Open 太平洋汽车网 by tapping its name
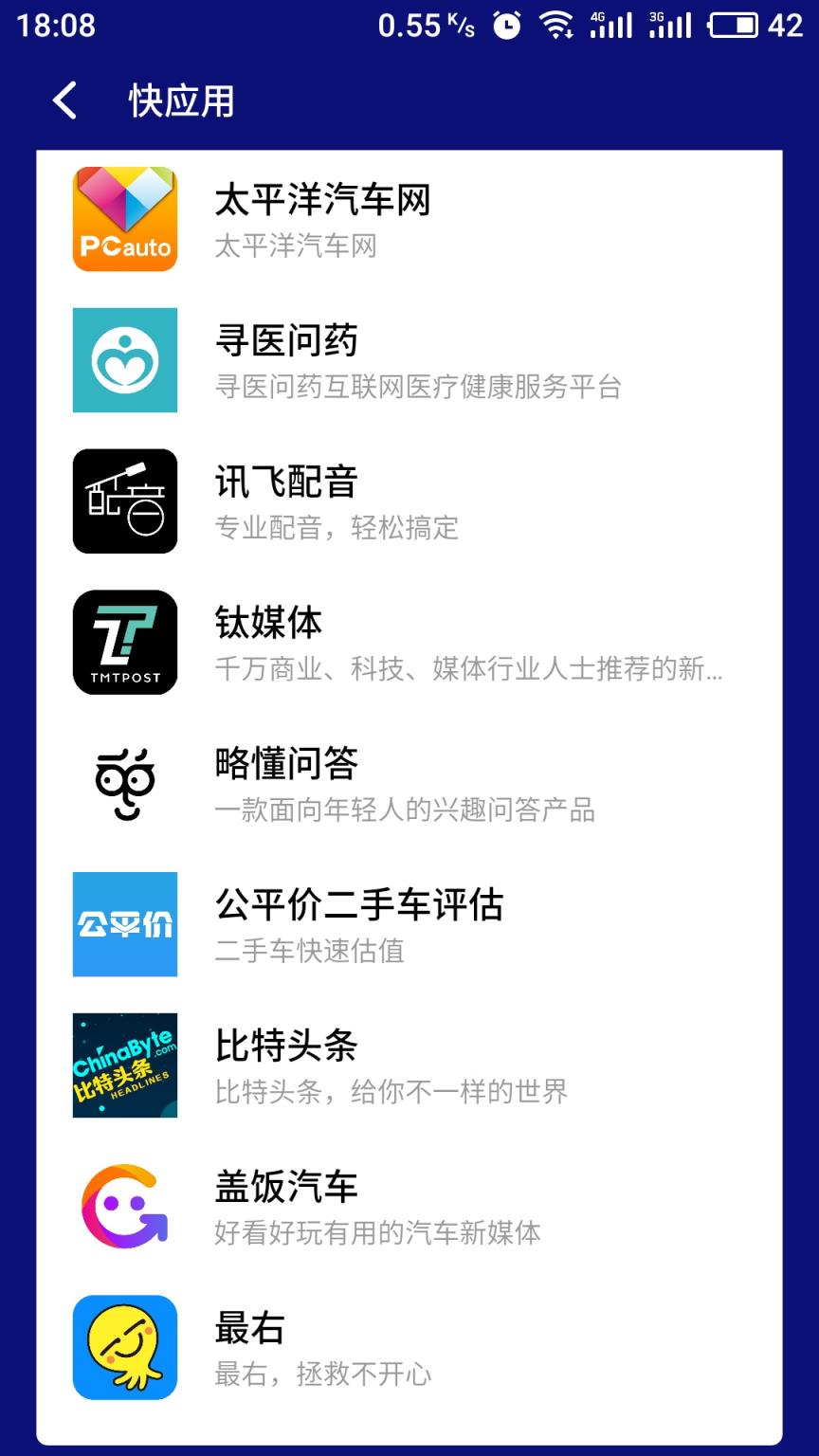 [321, 202]
